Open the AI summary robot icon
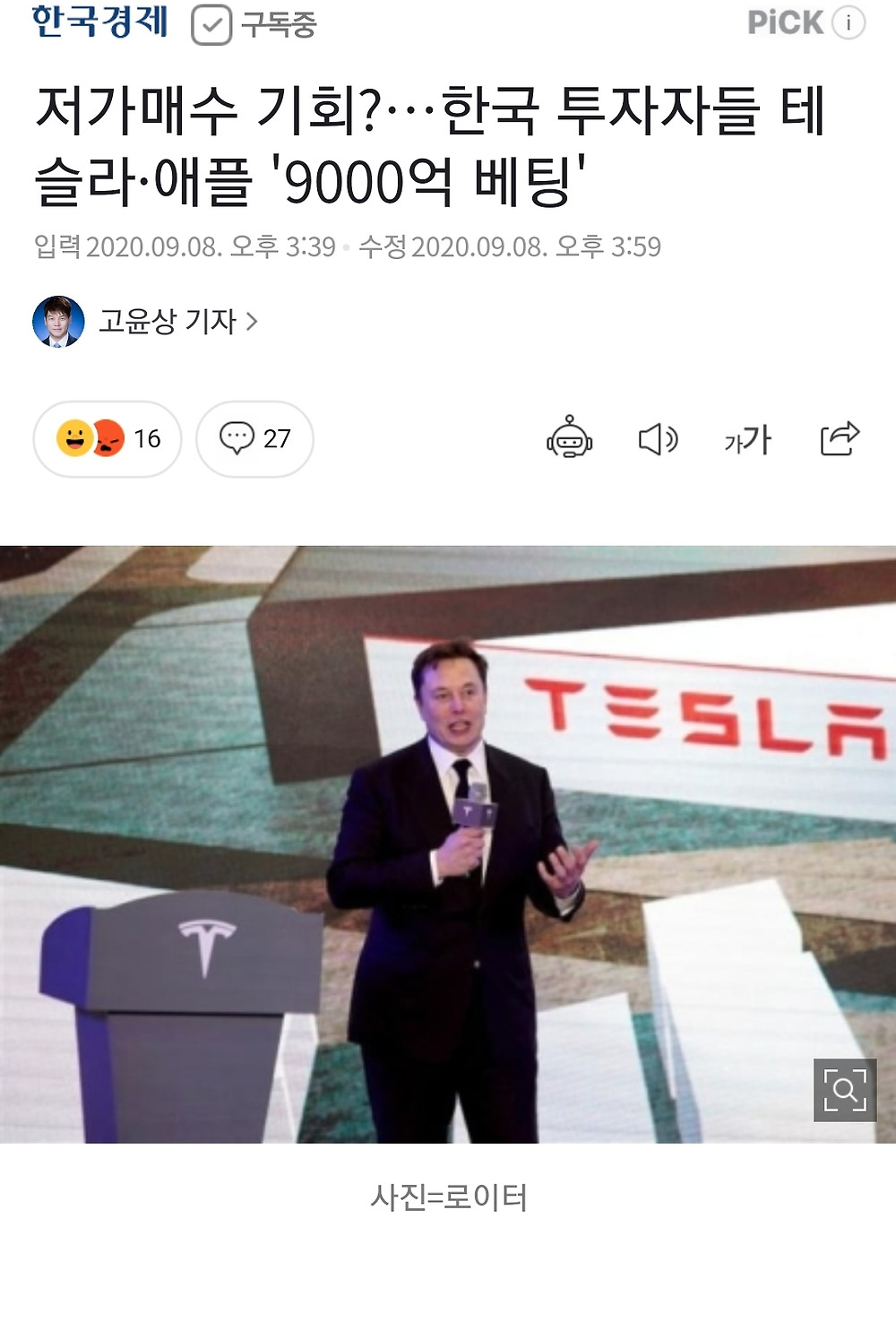The width and height of the screenshot is (896, 1322). coord(570,439)
